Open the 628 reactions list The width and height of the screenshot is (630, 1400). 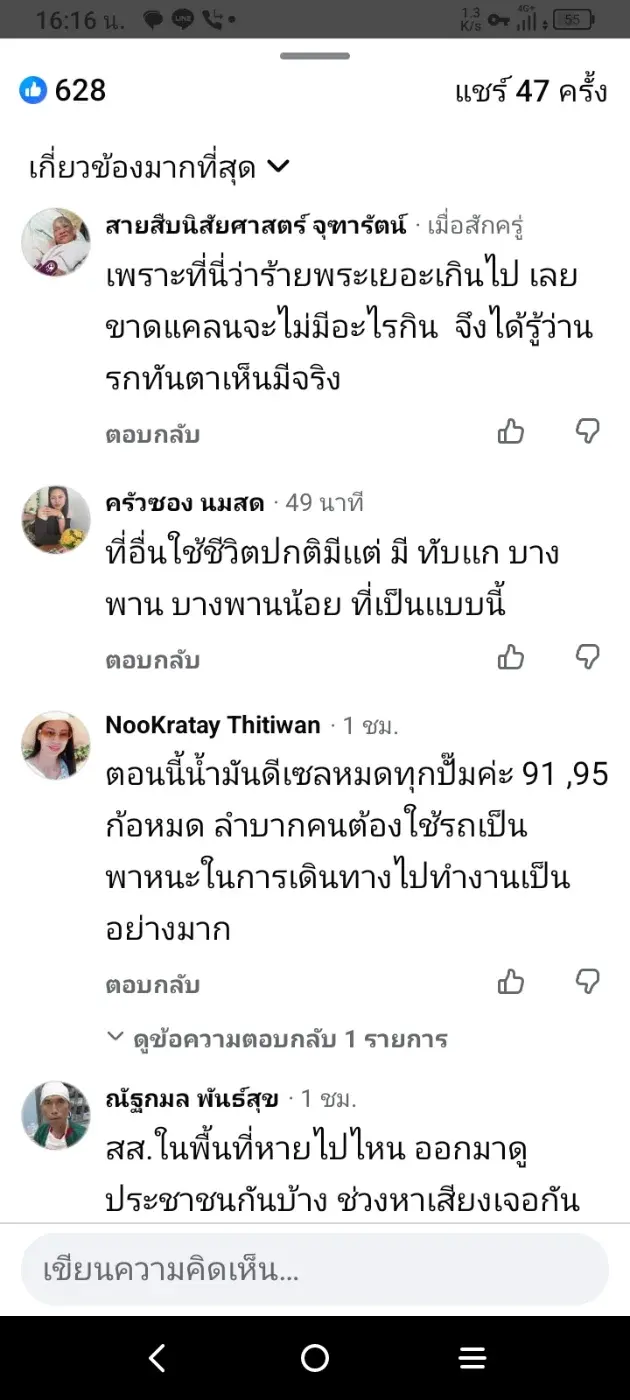coord(63,91)
